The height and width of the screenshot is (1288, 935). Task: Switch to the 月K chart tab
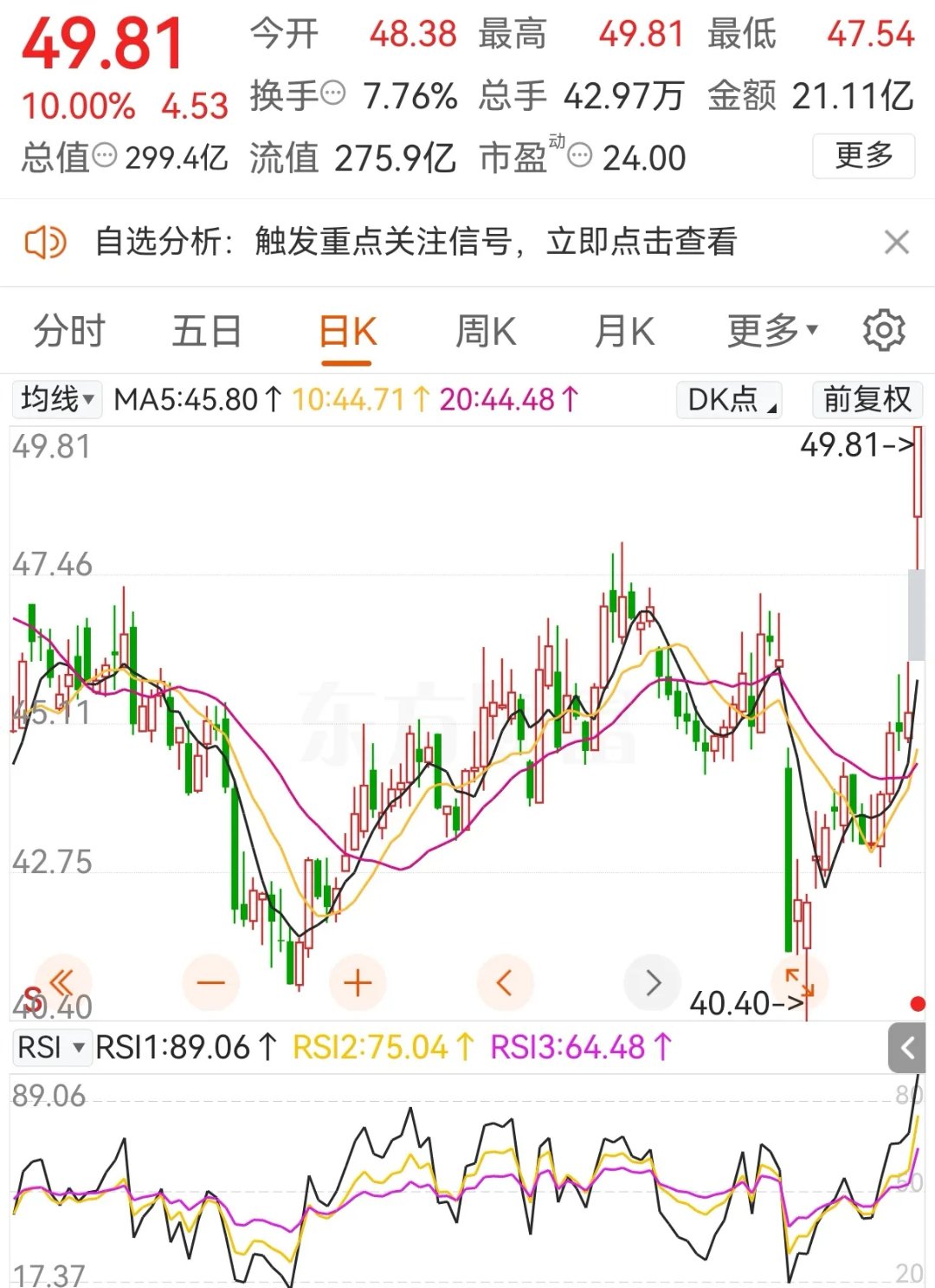(624, 332)
